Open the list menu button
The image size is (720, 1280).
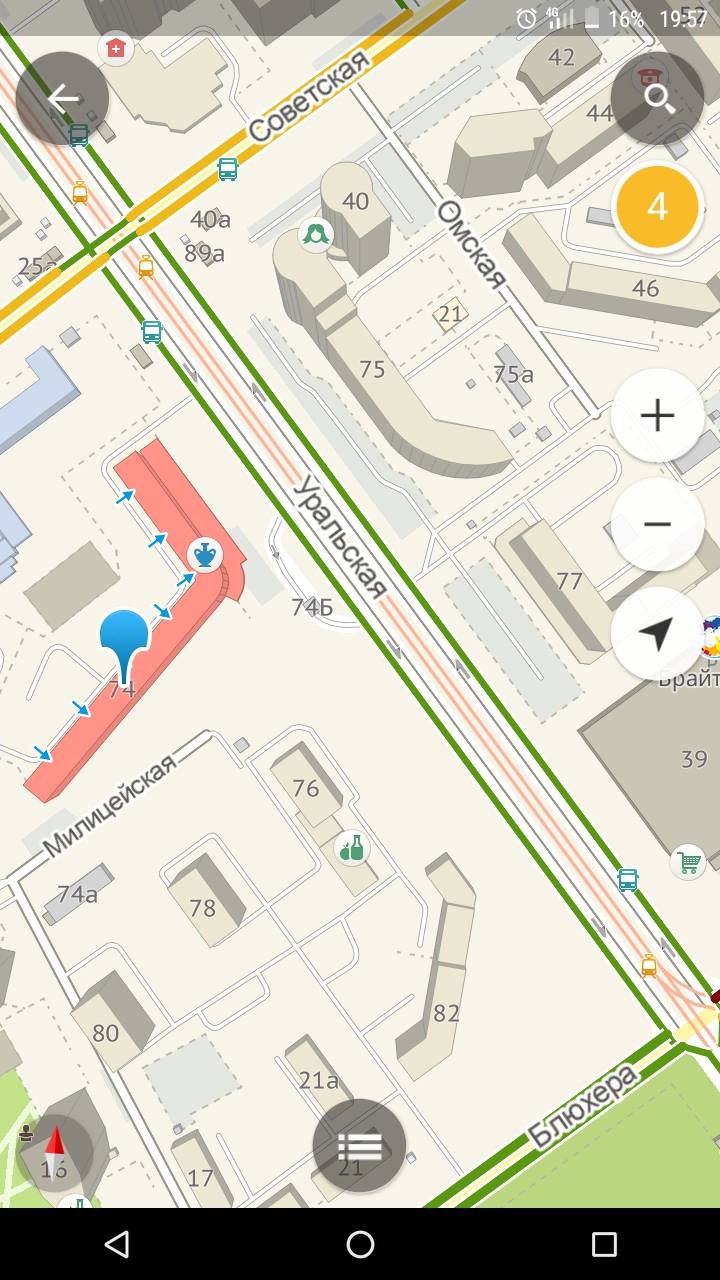(360, 1146)
